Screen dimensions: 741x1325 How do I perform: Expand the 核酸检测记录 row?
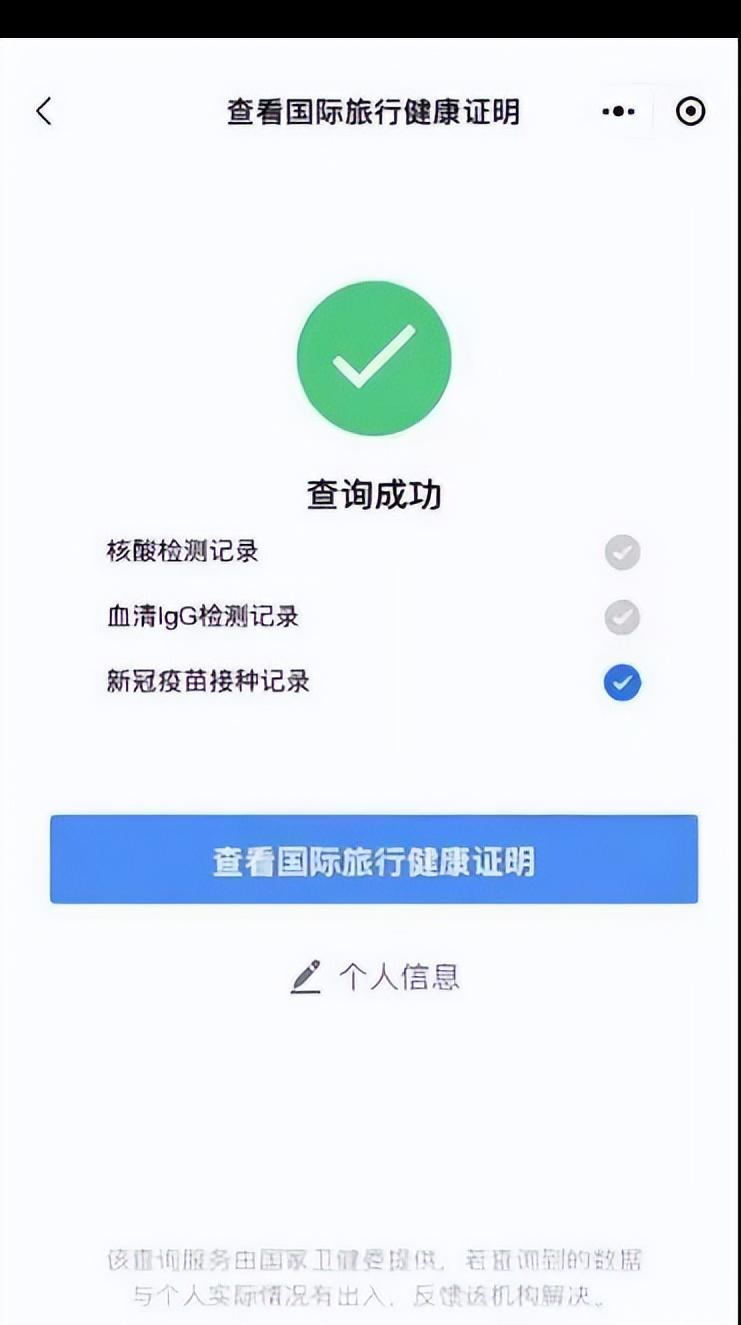pyautogui.click(x=370, y=552)
